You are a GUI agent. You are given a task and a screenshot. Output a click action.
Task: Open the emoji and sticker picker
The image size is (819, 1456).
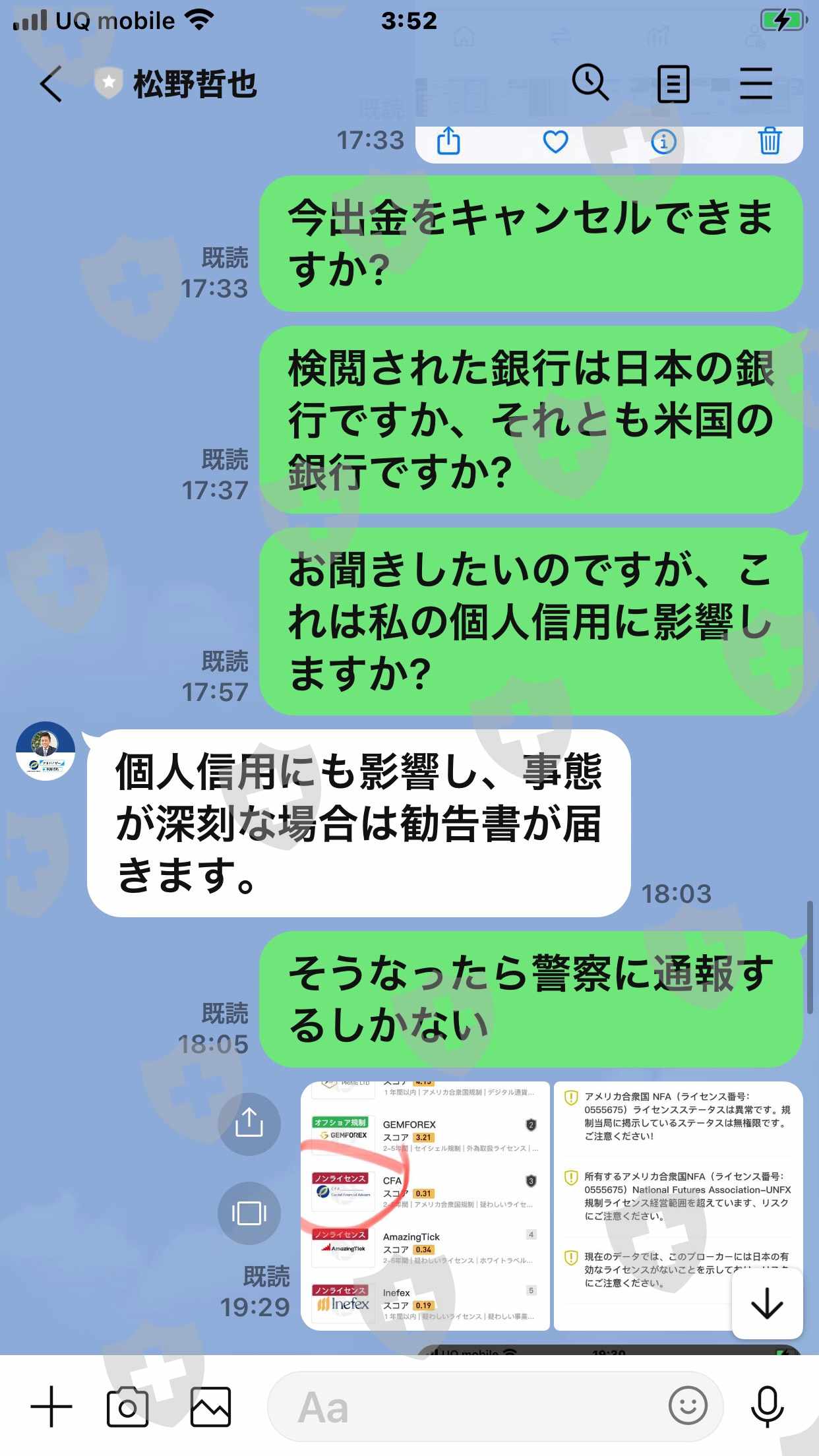688,1406
